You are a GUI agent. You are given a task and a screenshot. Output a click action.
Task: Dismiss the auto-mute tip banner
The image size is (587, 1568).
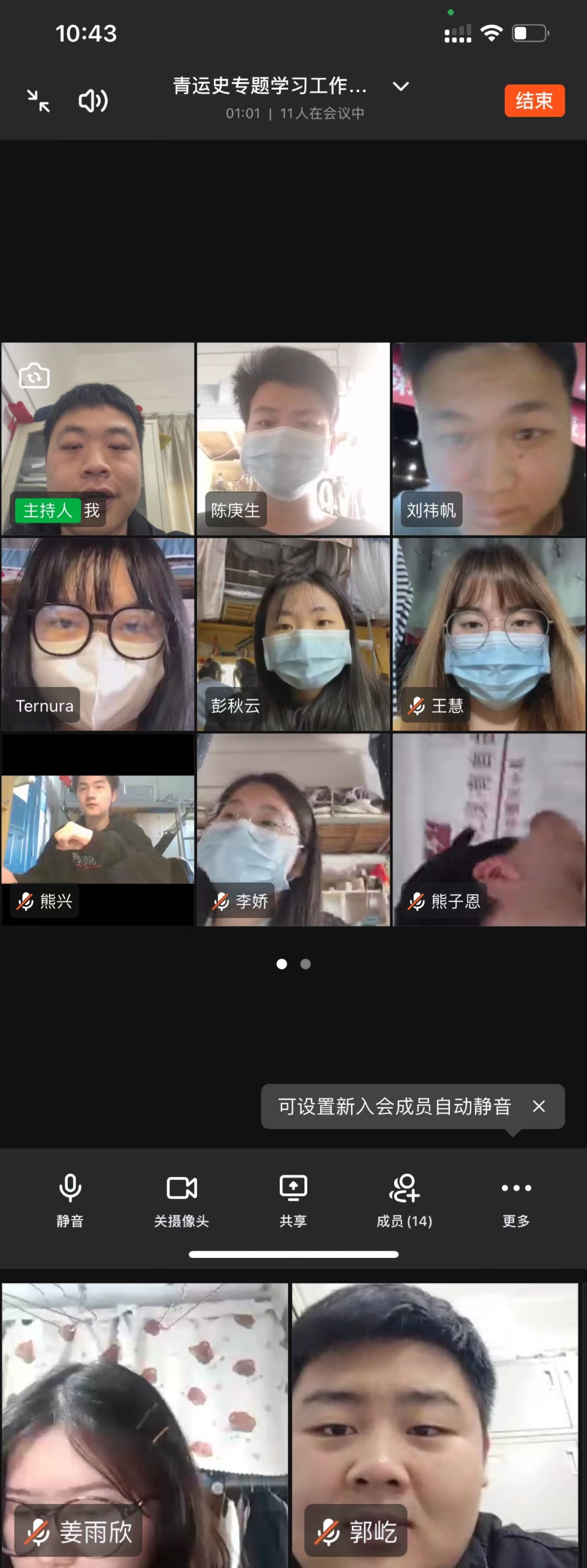point(539,1106)
